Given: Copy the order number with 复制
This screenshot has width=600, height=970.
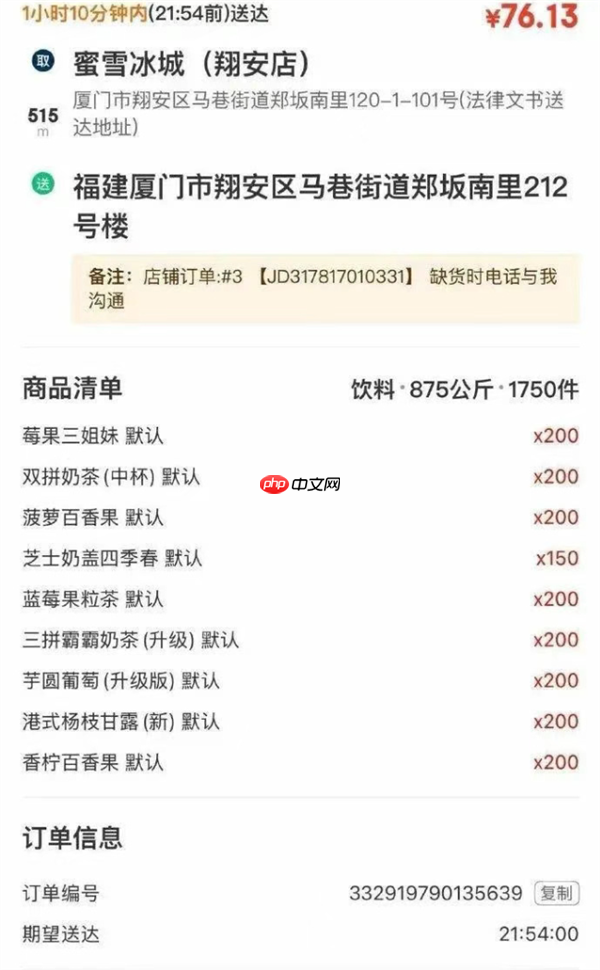Looking at the screenshot, I should click(556, 893).
